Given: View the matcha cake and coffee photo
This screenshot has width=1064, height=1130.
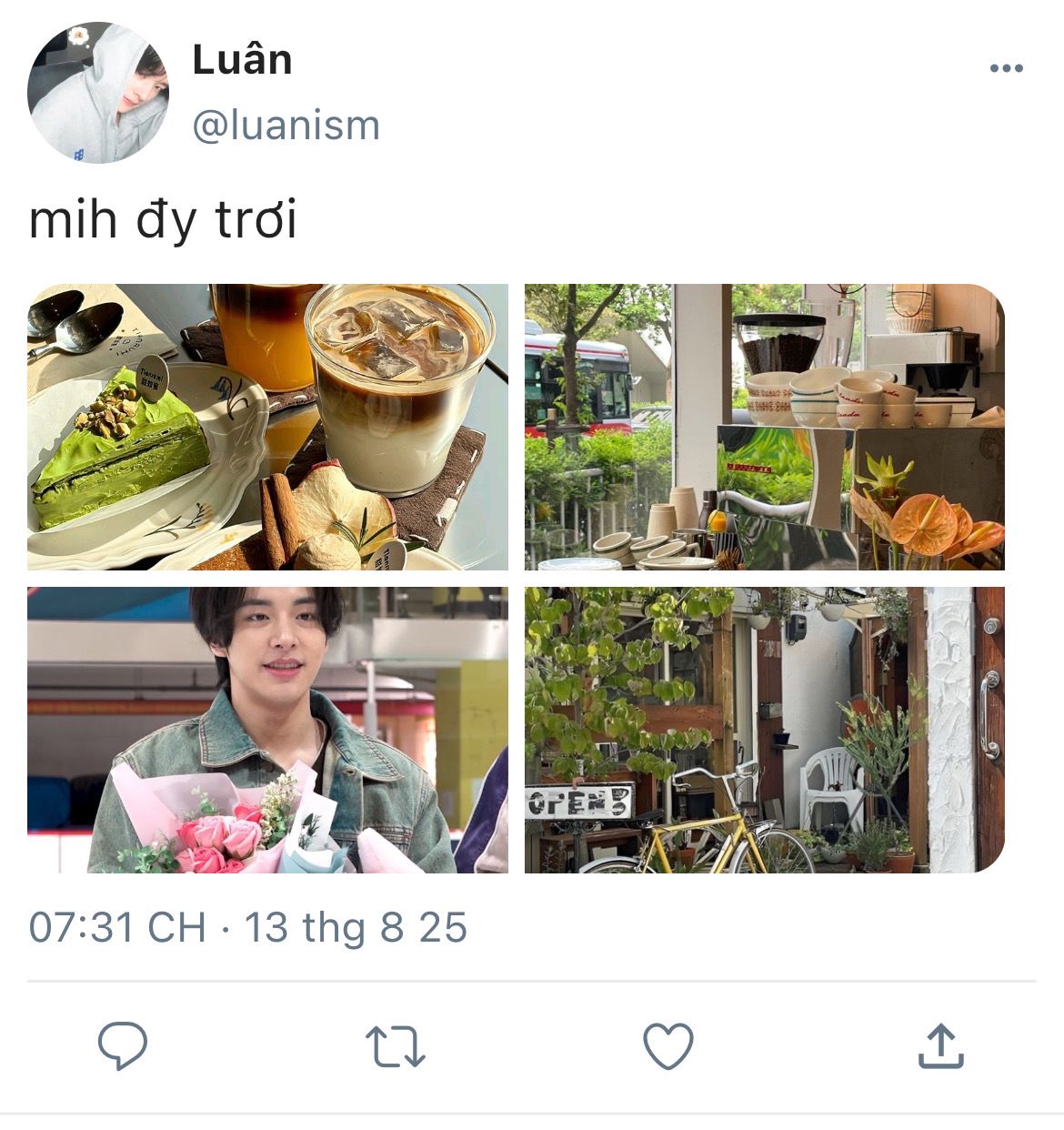Looking at the screenshot, I should pyautogui.click(x=267, y=427).
